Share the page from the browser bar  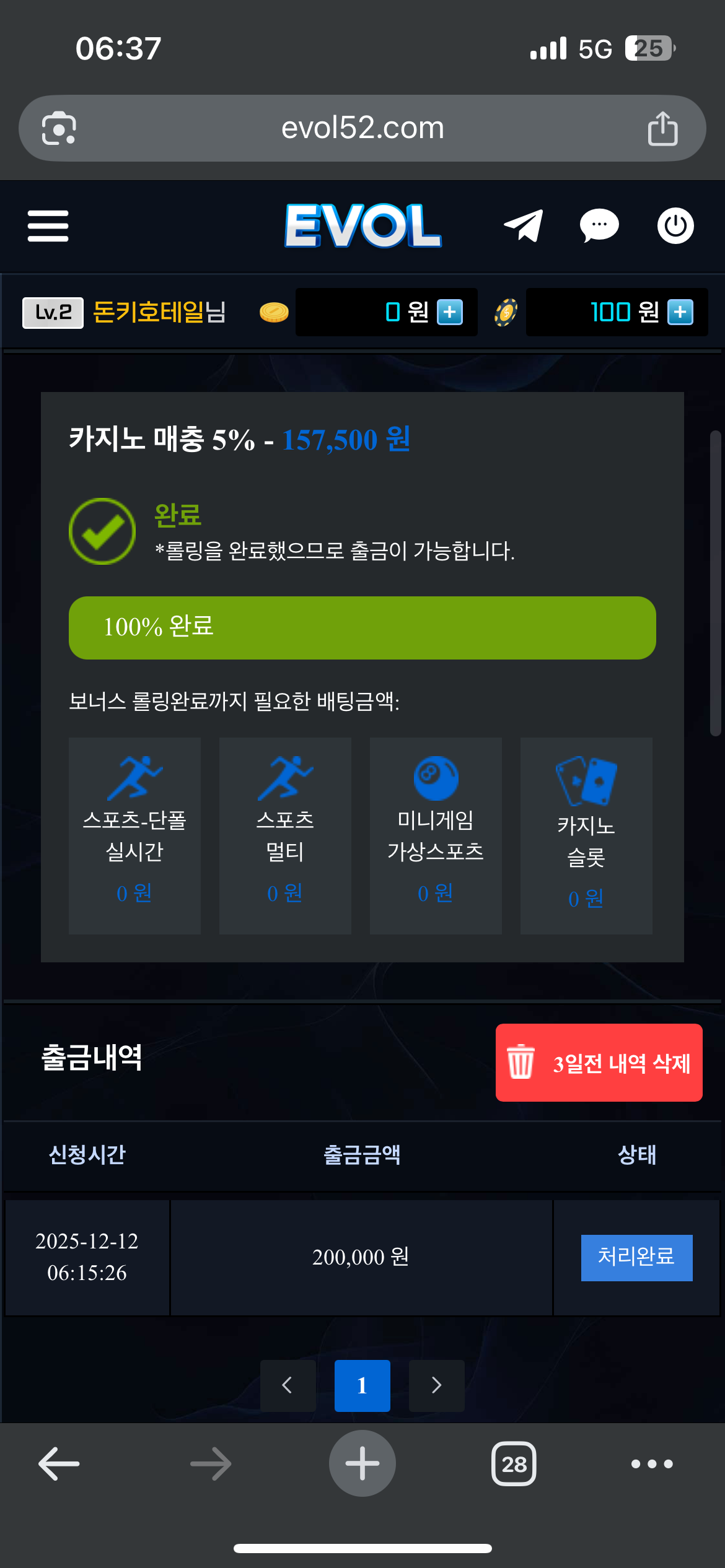pos(662,128)
